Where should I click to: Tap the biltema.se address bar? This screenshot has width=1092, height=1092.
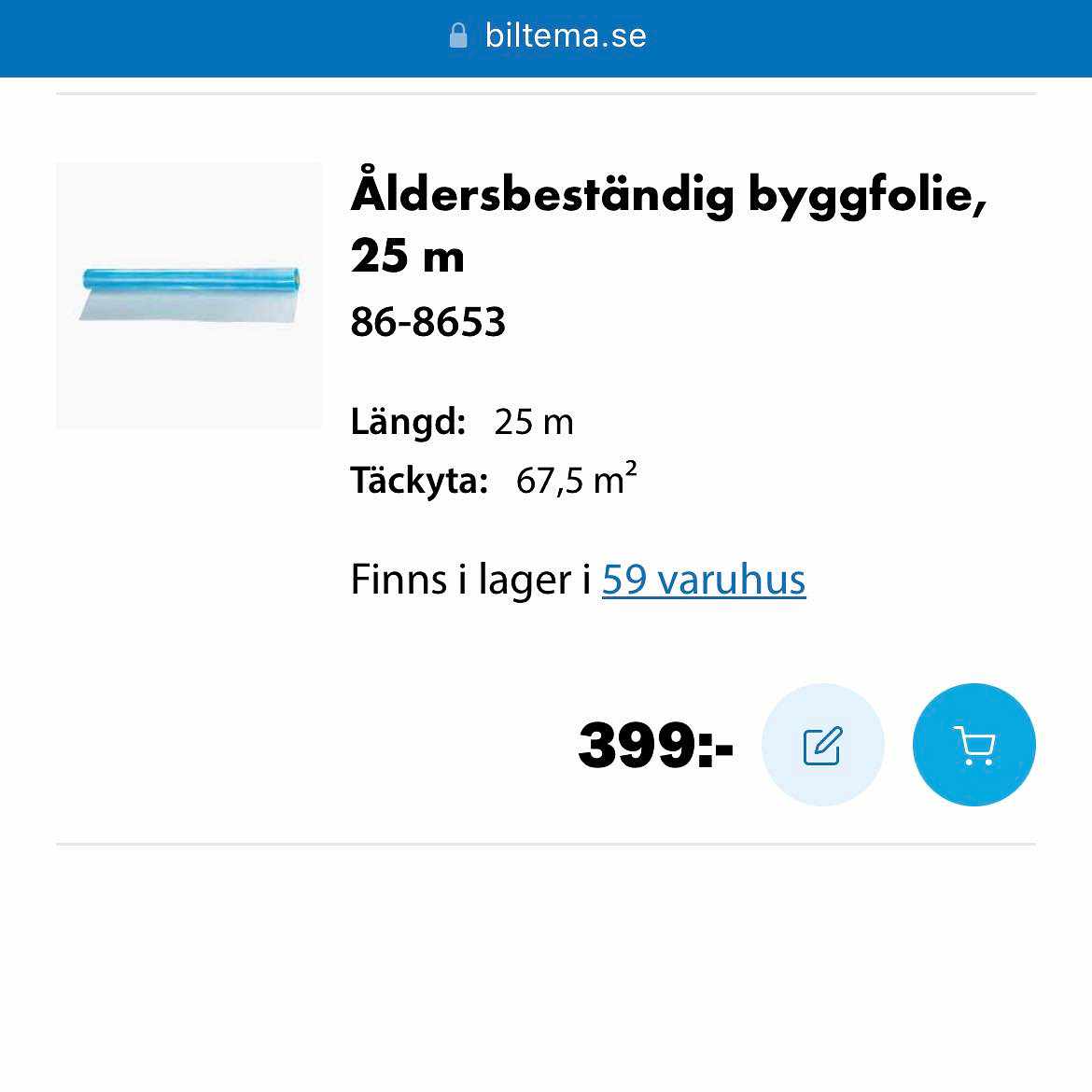pyautogui.click(x=547, y=36)
